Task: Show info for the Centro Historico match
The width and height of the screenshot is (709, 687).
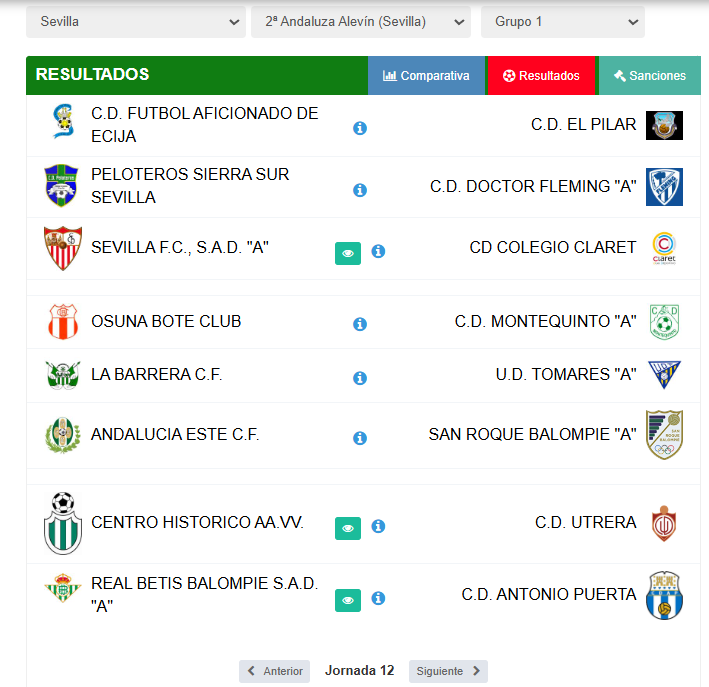Action: (x=378, y=526)
